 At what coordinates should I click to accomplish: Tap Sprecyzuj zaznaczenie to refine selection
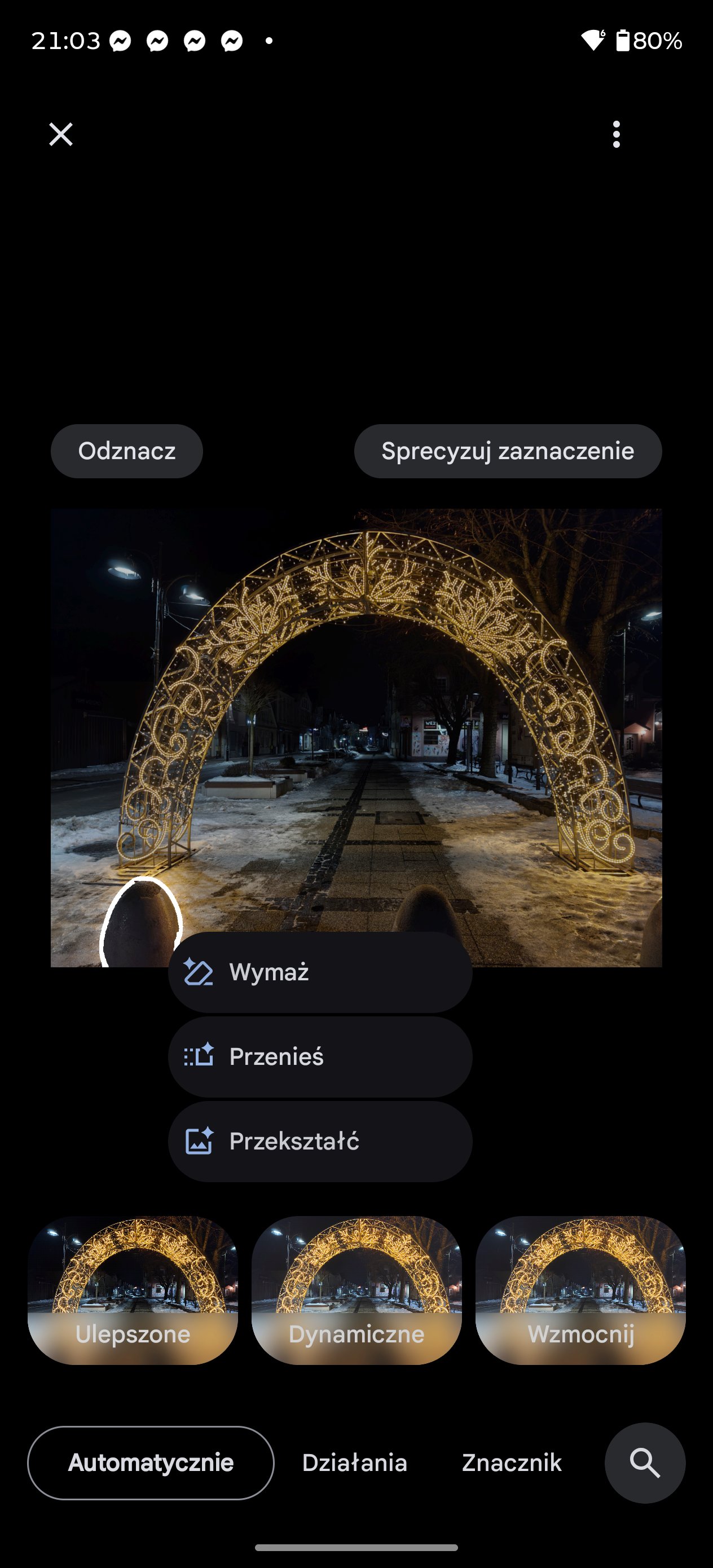pyautogui.click(x=507, y=451)
